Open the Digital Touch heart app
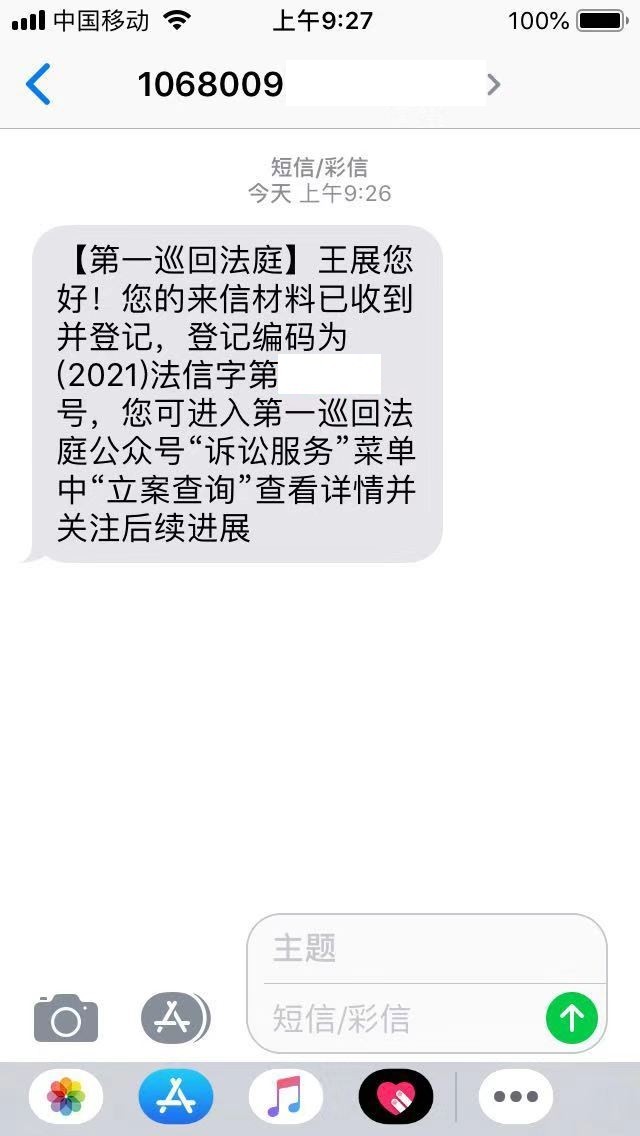Screen dimensions: 640x1136 click(396, 1097)
